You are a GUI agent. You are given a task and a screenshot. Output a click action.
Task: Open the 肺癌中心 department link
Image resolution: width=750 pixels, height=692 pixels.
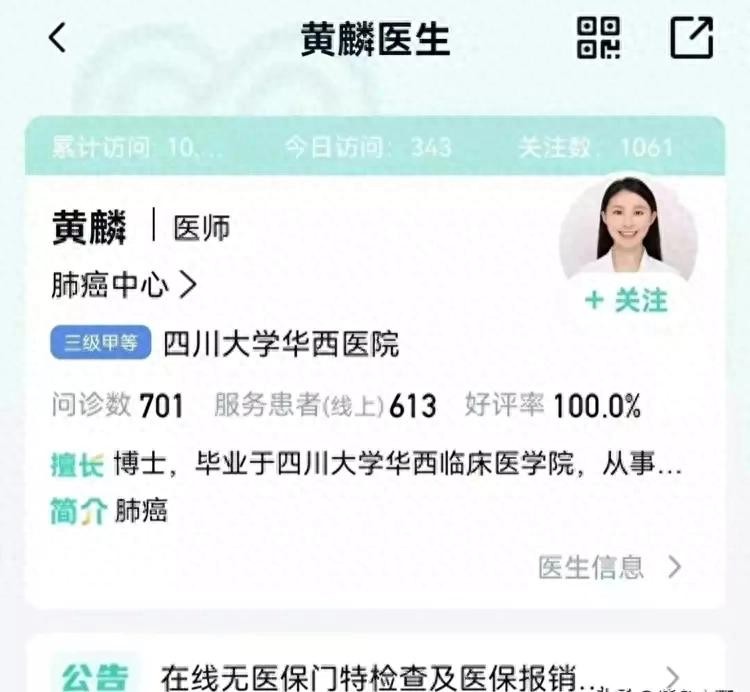124,285
